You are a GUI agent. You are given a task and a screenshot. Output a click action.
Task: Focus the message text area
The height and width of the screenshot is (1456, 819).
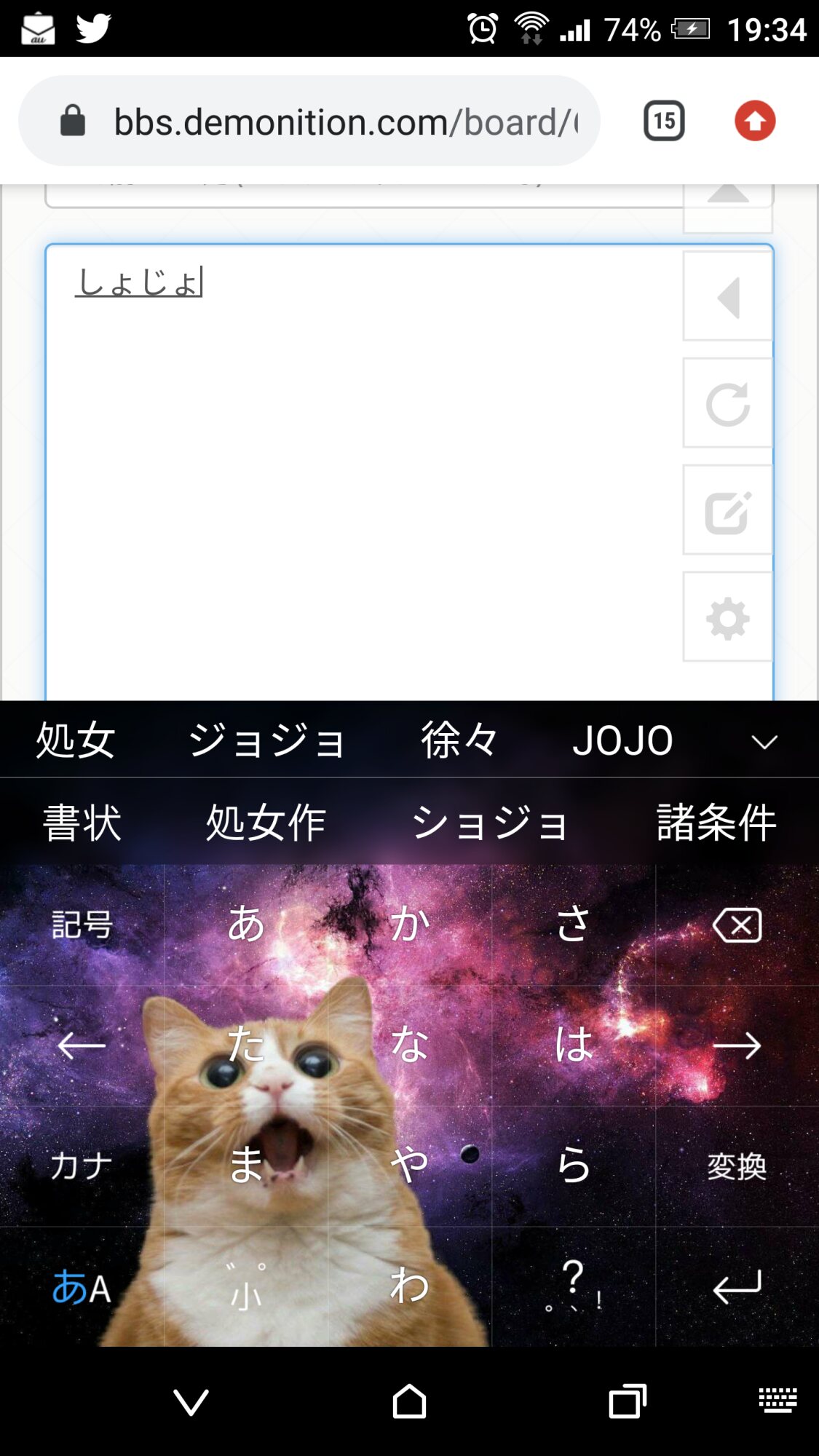tap(364, 473)
